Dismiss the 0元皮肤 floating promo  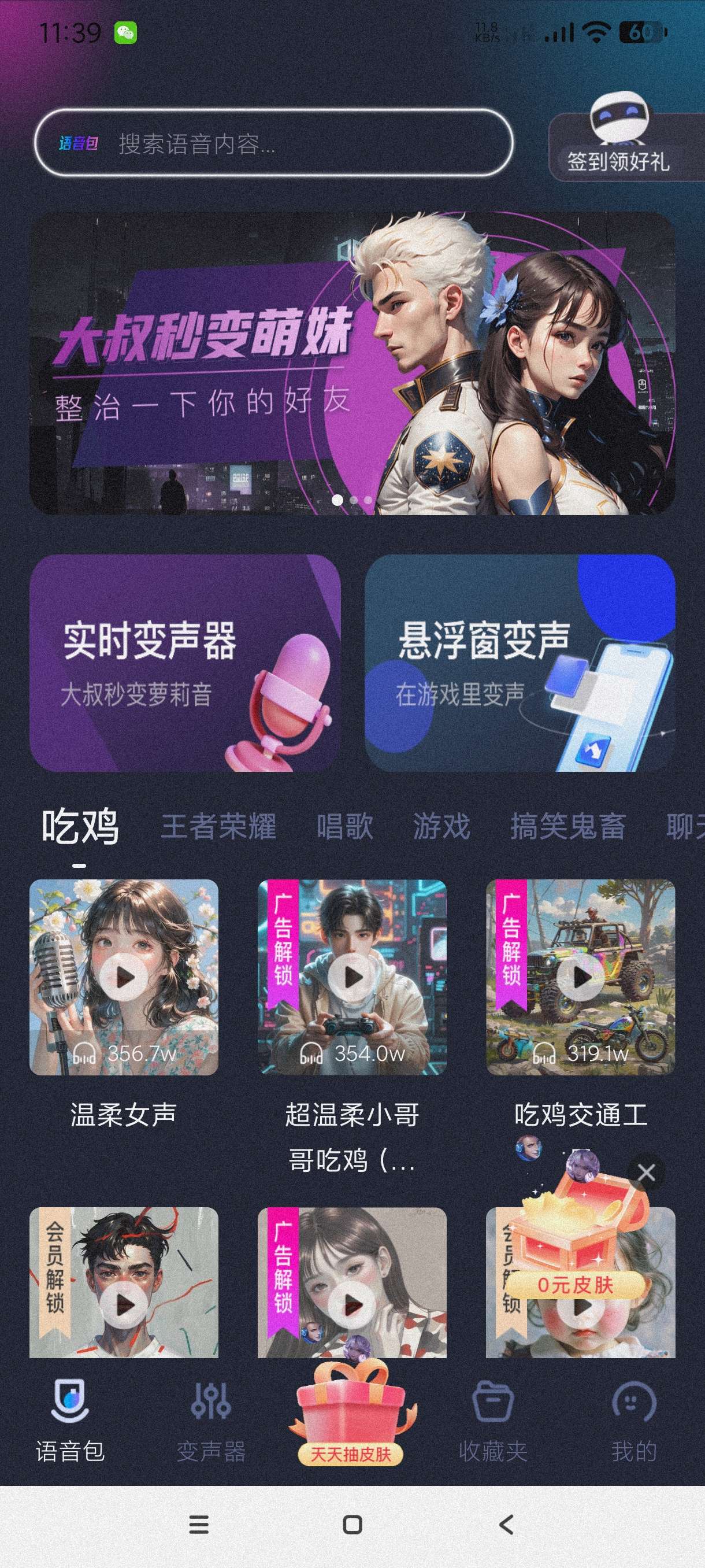click(x=646, y=1173)
